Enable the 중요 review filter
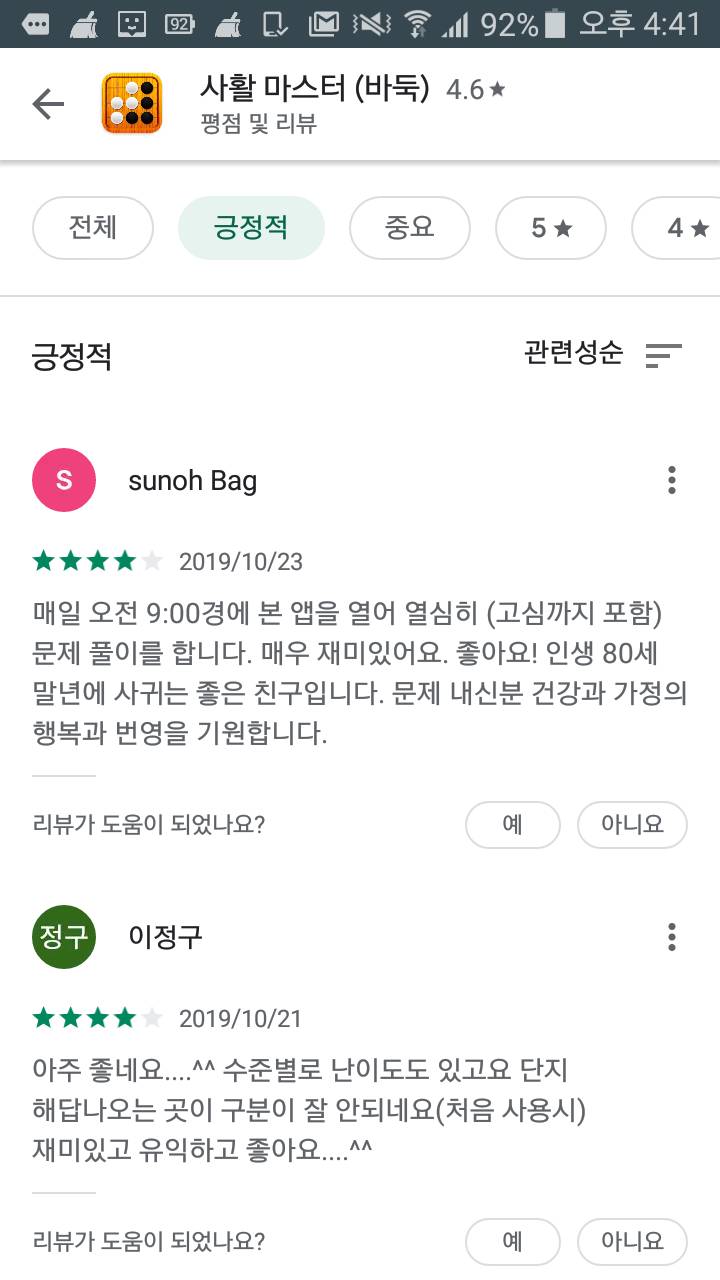 (410, 228)
